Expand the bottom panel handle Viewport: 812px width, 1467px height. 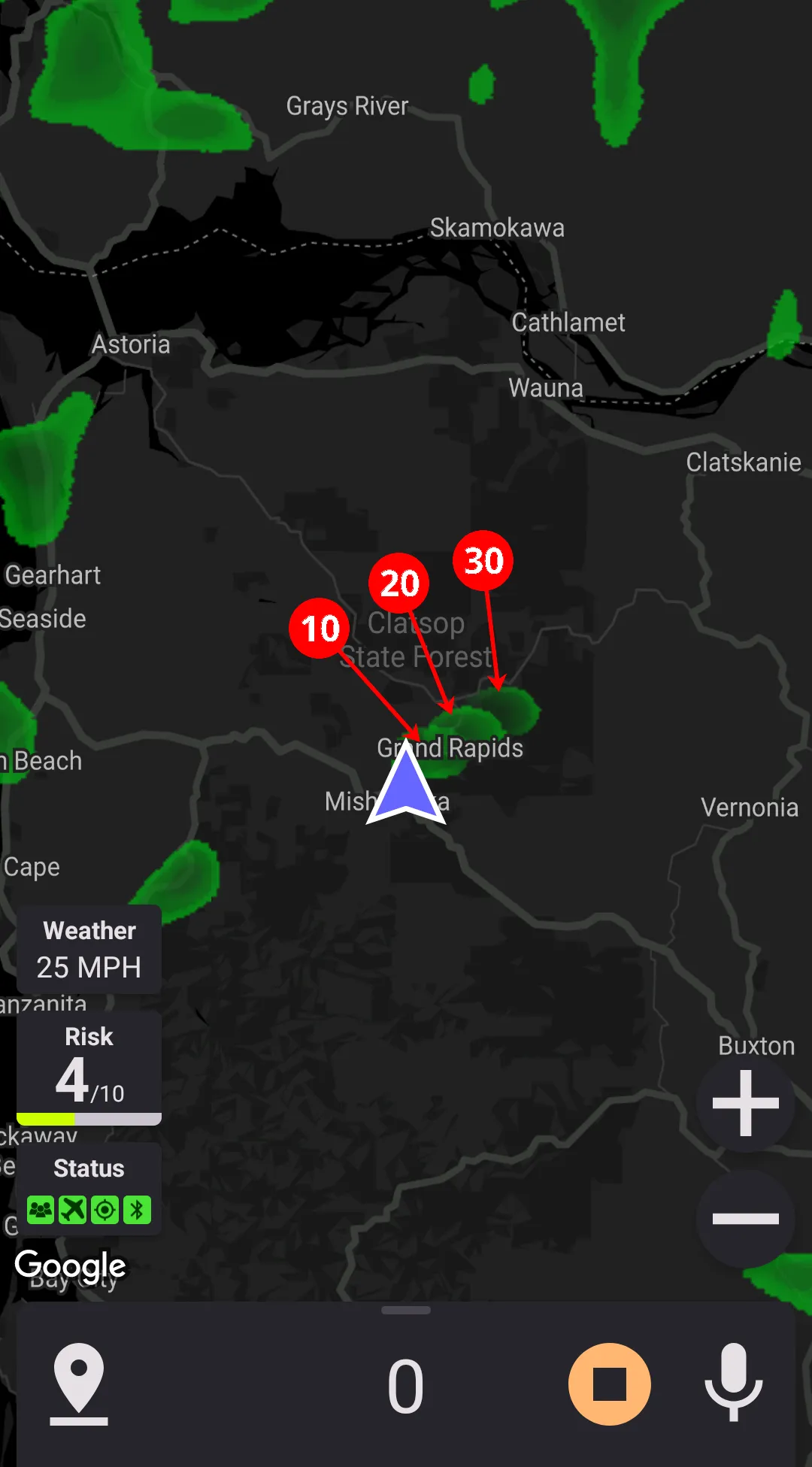pos(406,1311)
